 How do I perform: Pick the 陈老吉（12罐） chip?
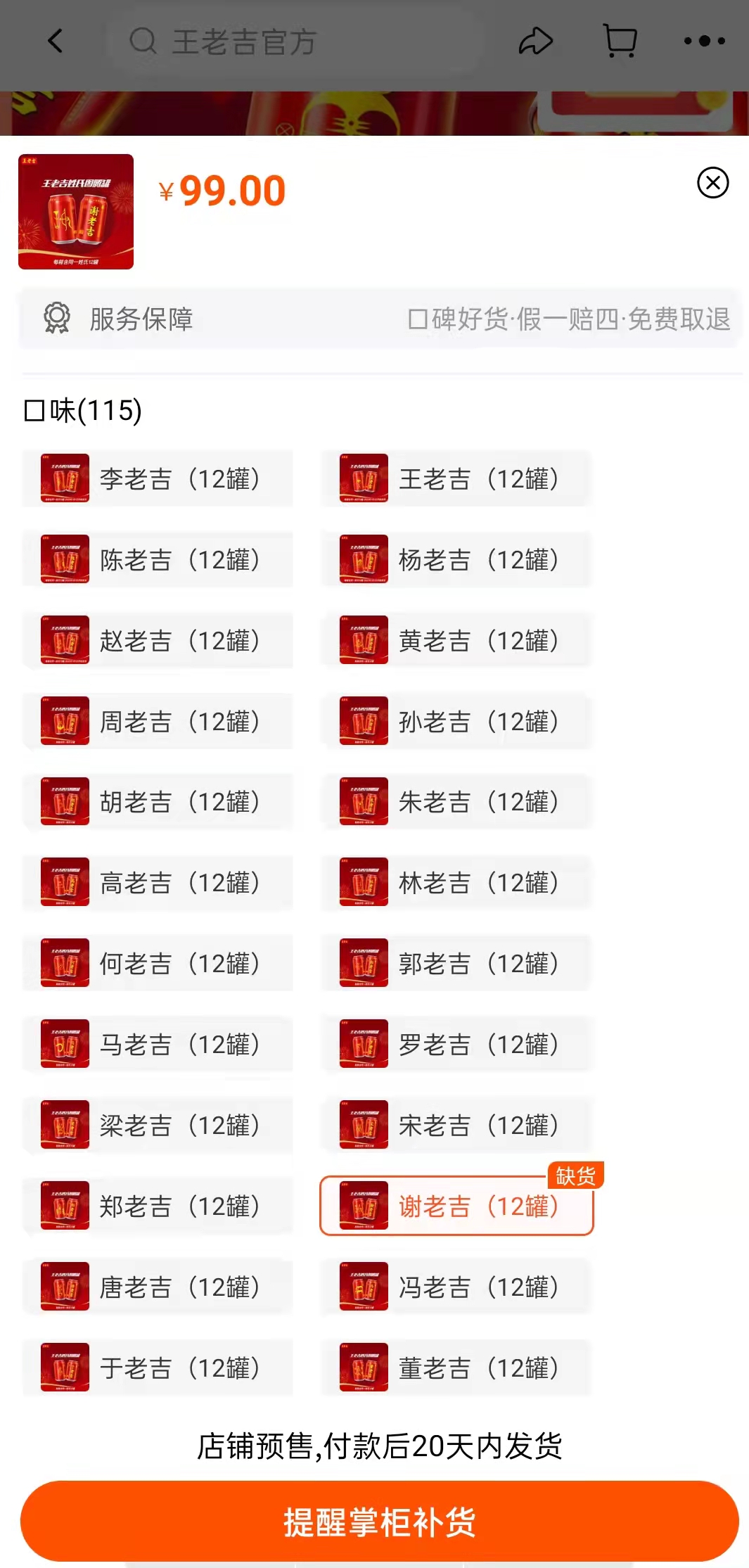pyautogui.click(x=158, y=559)
